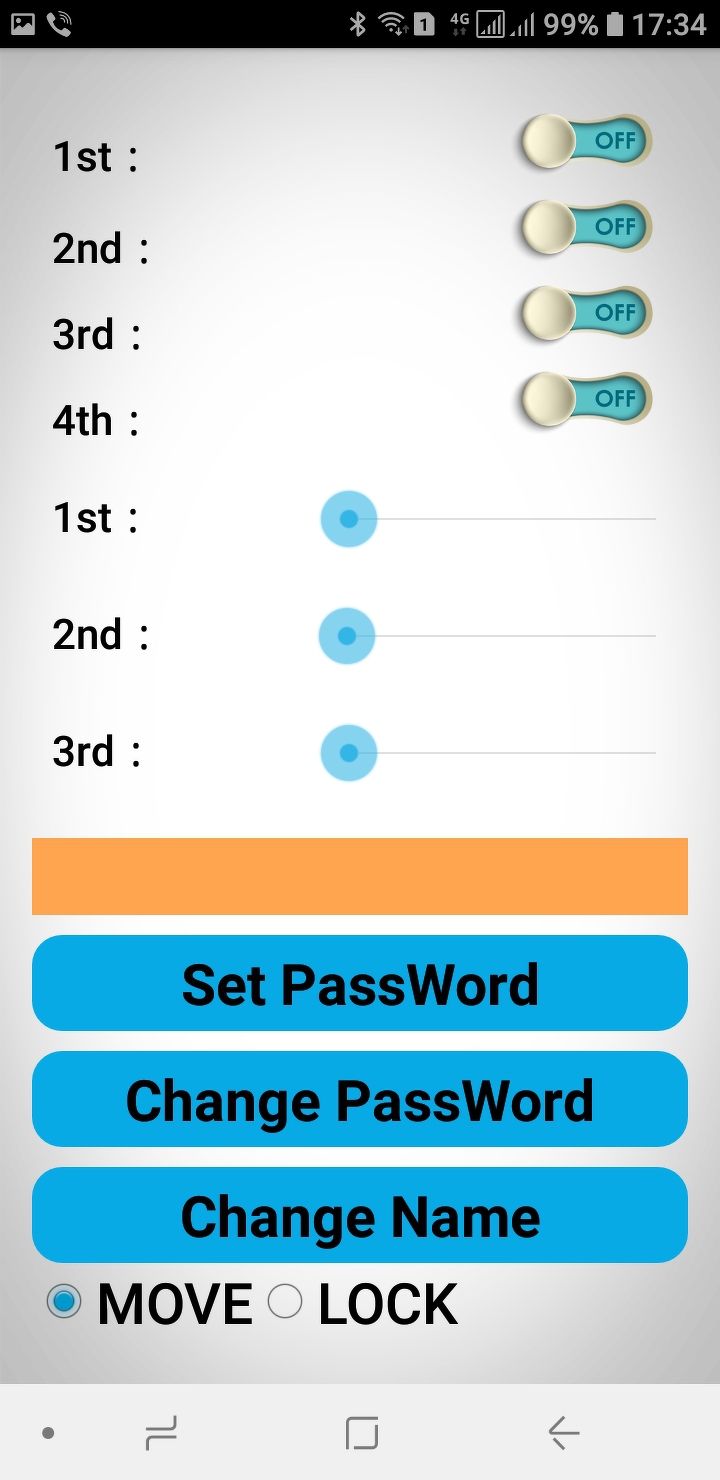
Task: Select the LOCK radio option
Action: tap(285, 1301)
